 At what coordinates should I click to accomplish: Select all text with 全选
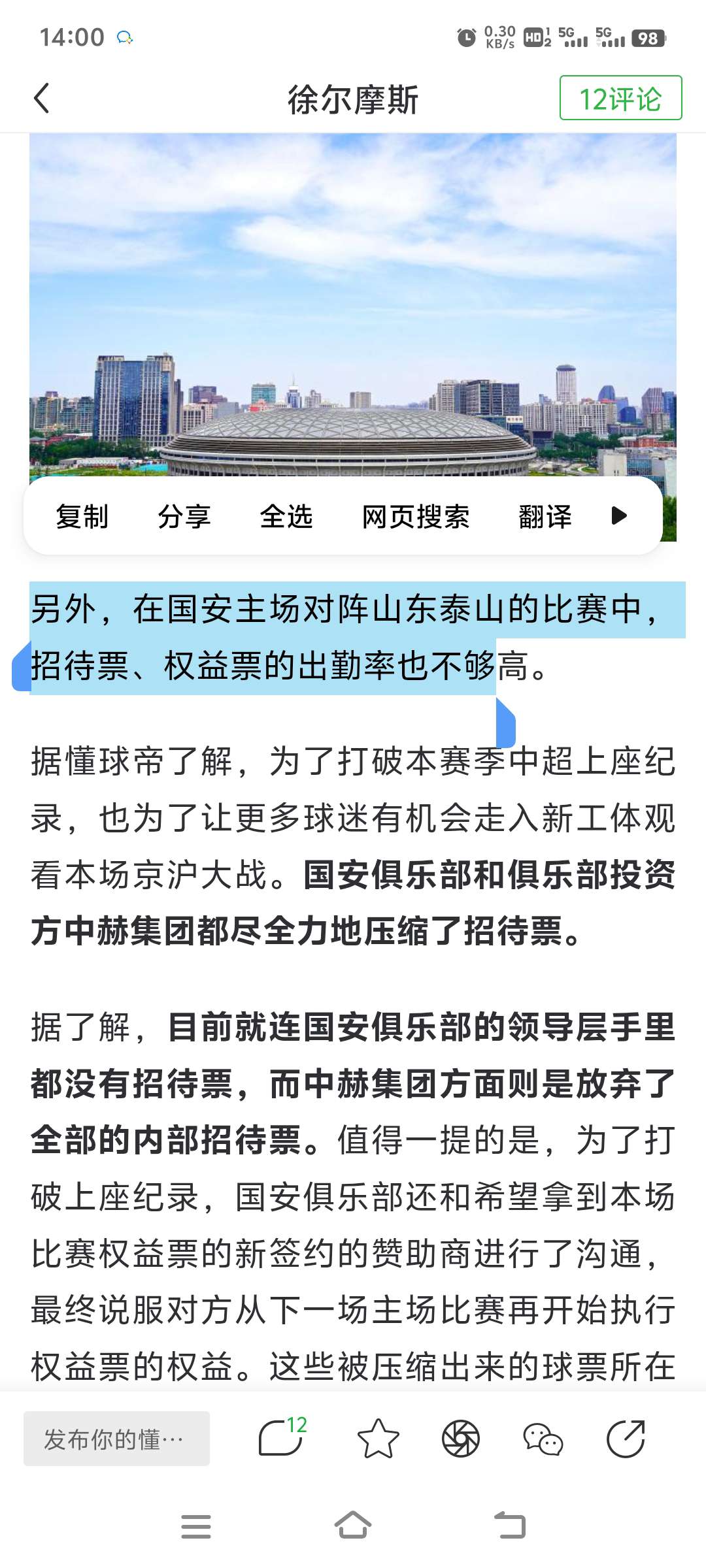pos(286,516)
